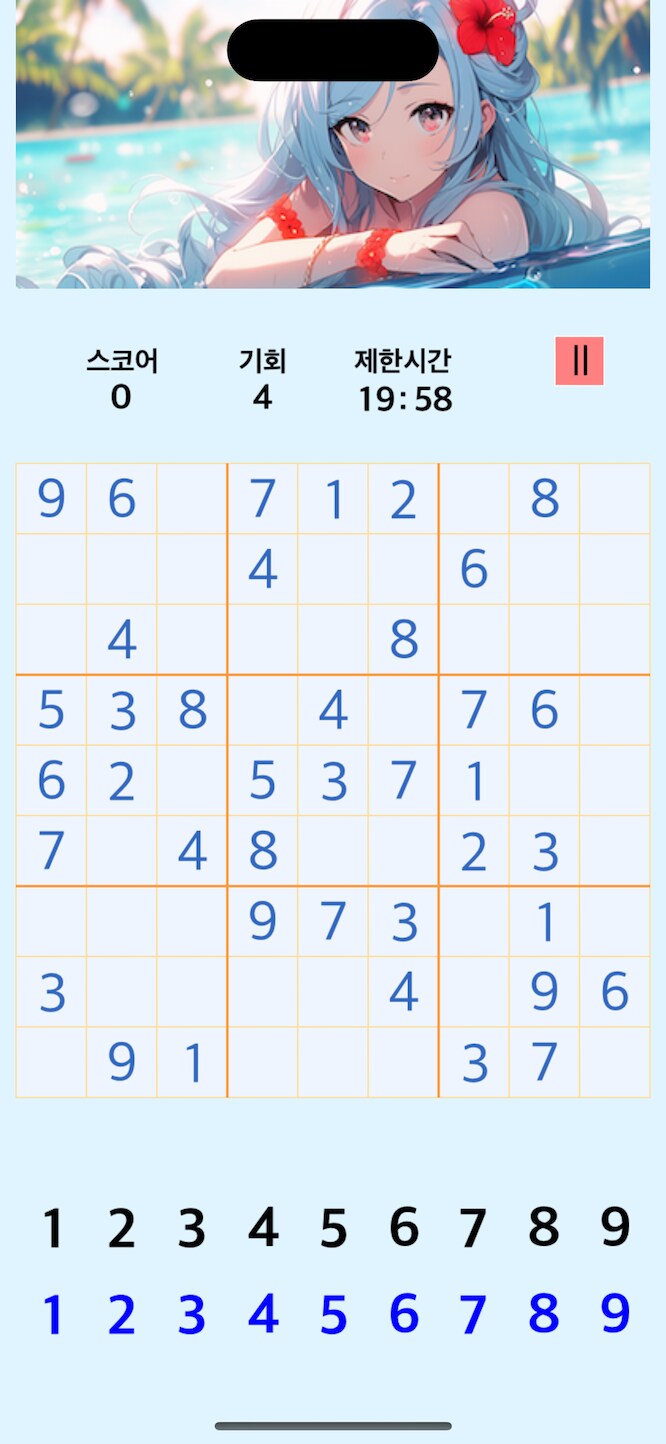Enter black number 4 from the keypad
The image size is (666, 1444).
[x=263, y=1228]
